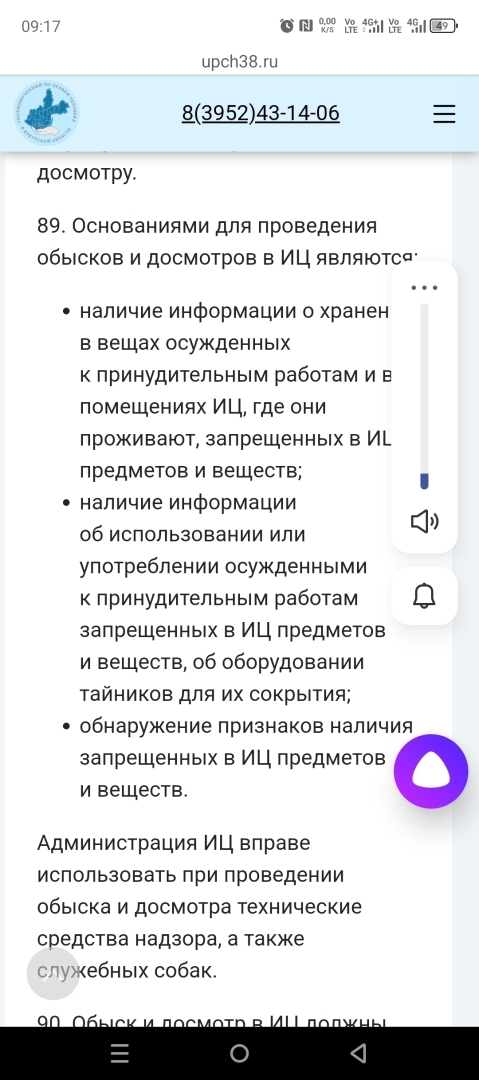Tap the faded round floating button
The height and width of the screenshot is (1080, 479).
point(53,974)
